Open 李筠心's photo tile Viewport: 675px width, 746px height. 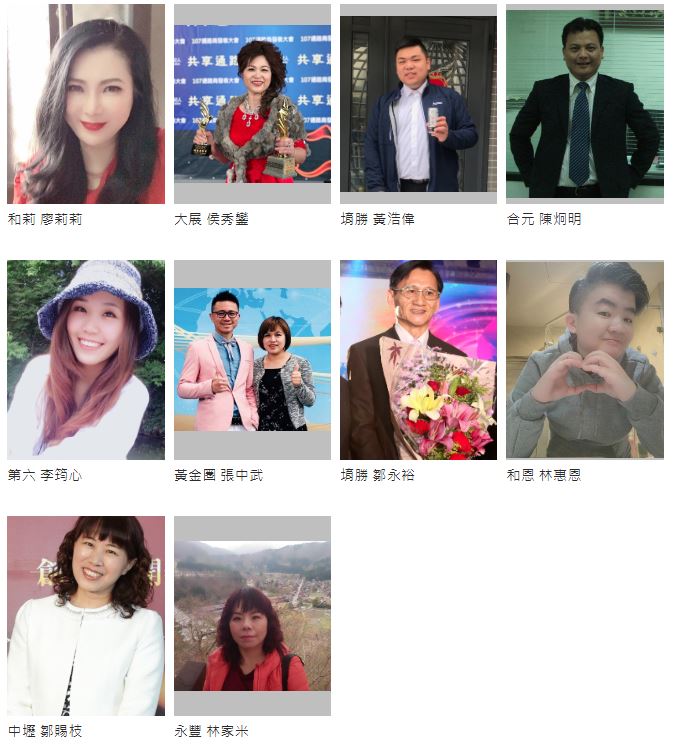click(x=86, y=360)
